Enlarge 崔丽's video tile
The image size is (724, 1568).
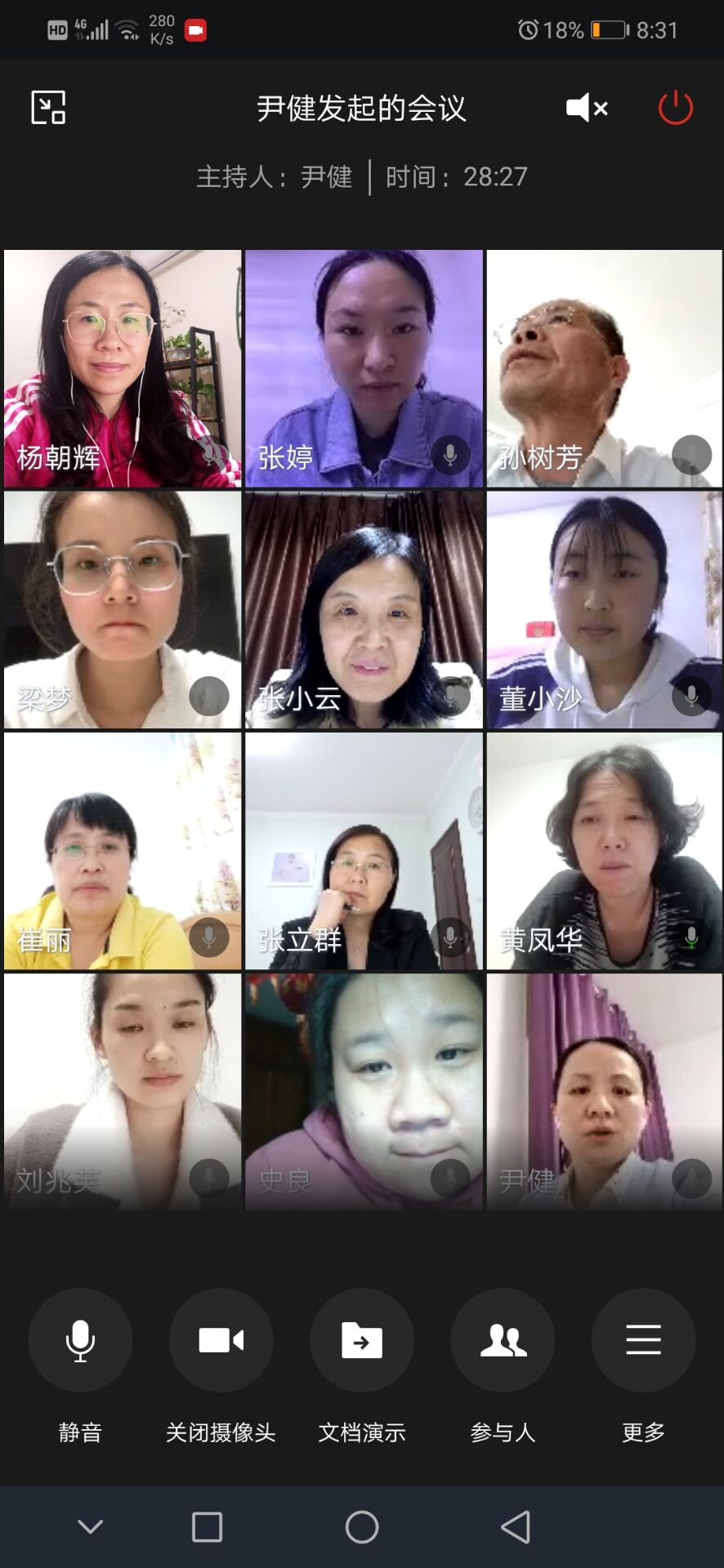click(123, 850)
